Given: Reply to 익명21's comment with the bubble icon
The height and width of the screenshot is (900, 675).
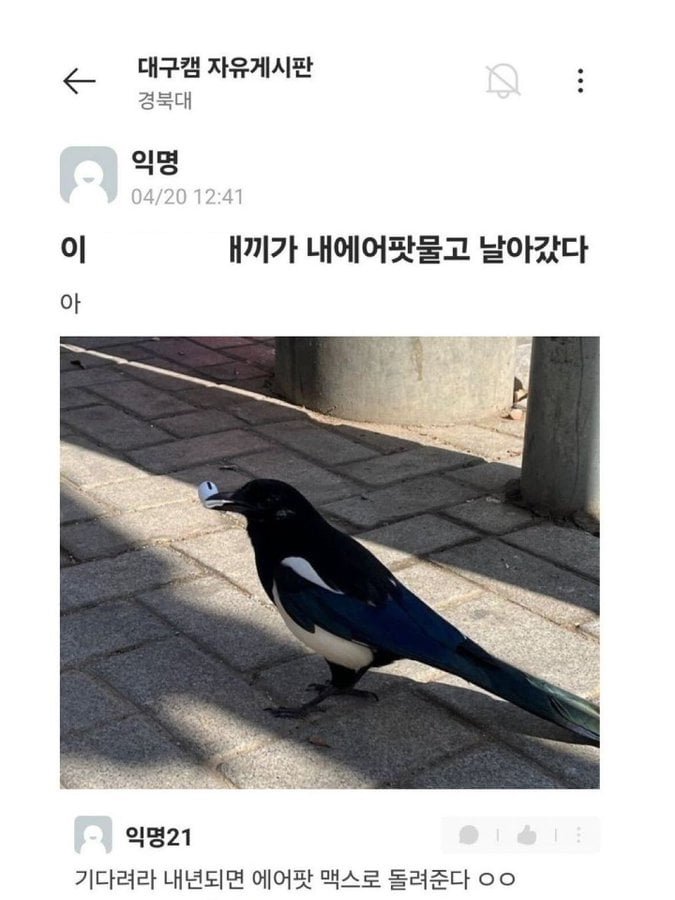Looking at the screenshot, I should [x=468, y=835].
